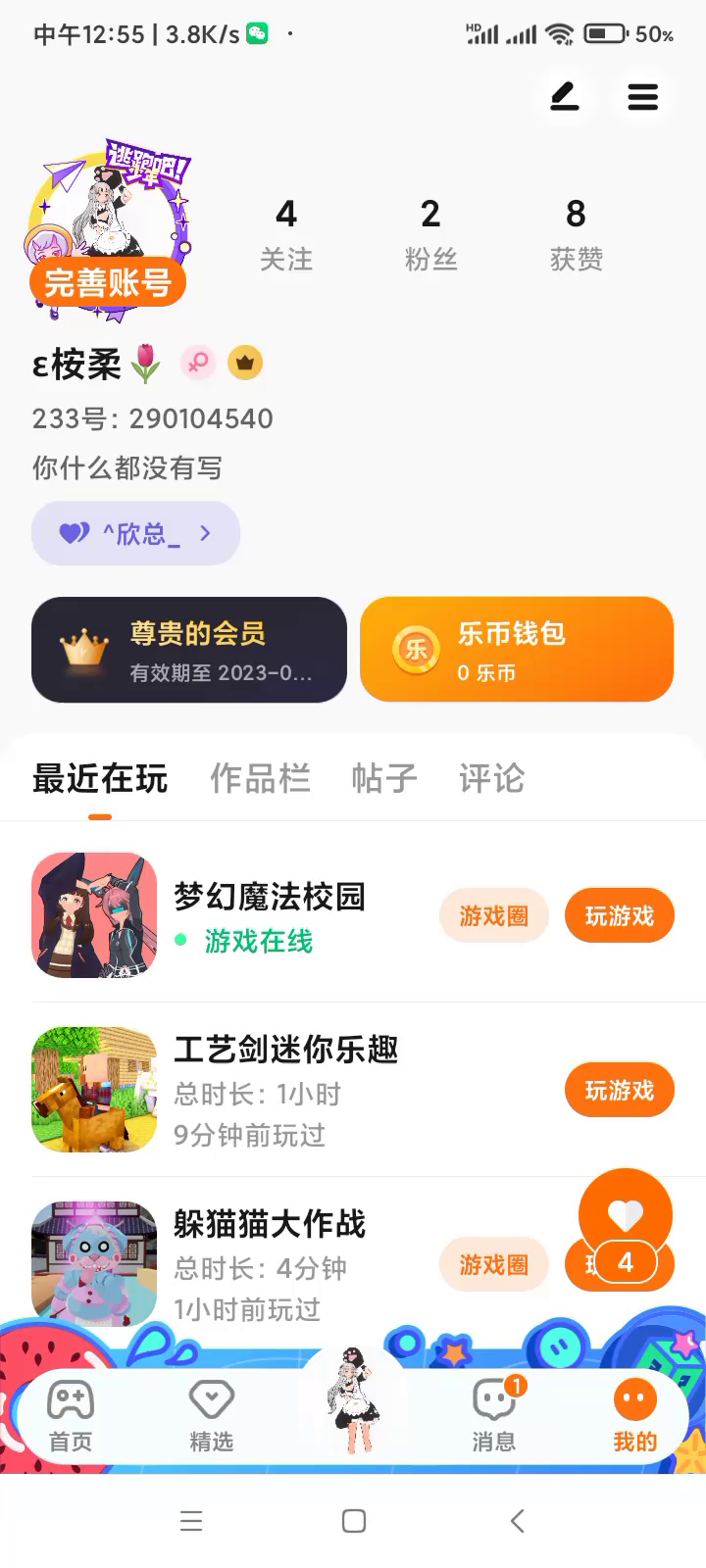Switch to the 作品栏 tab

click(x=260, y=779)
